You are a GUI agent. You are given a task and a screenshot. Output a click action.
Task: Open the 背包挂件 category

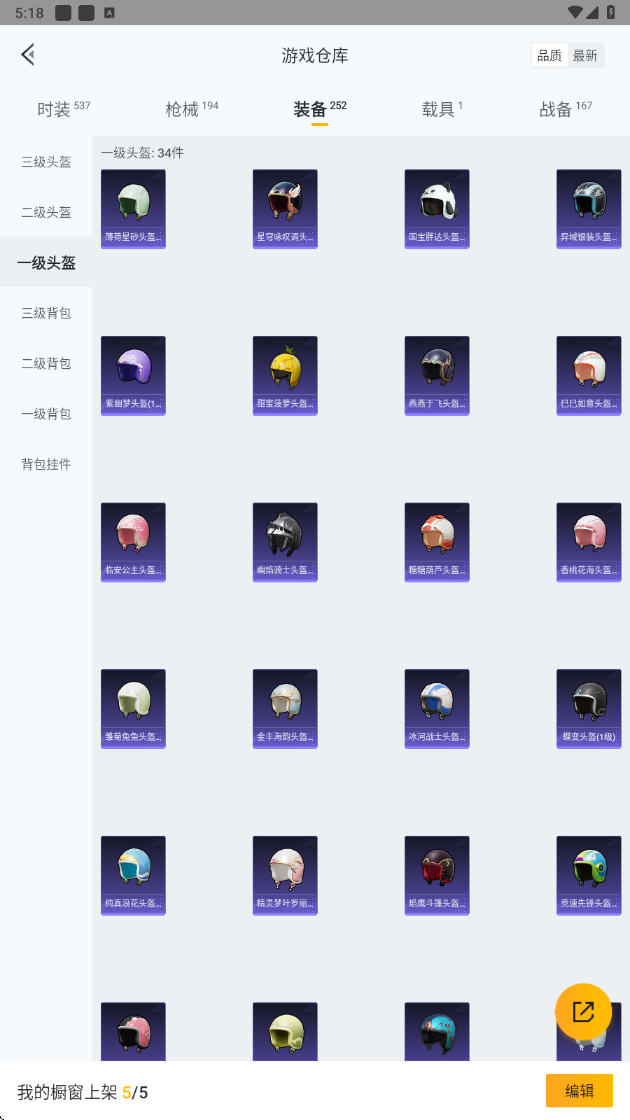point(46,464)
